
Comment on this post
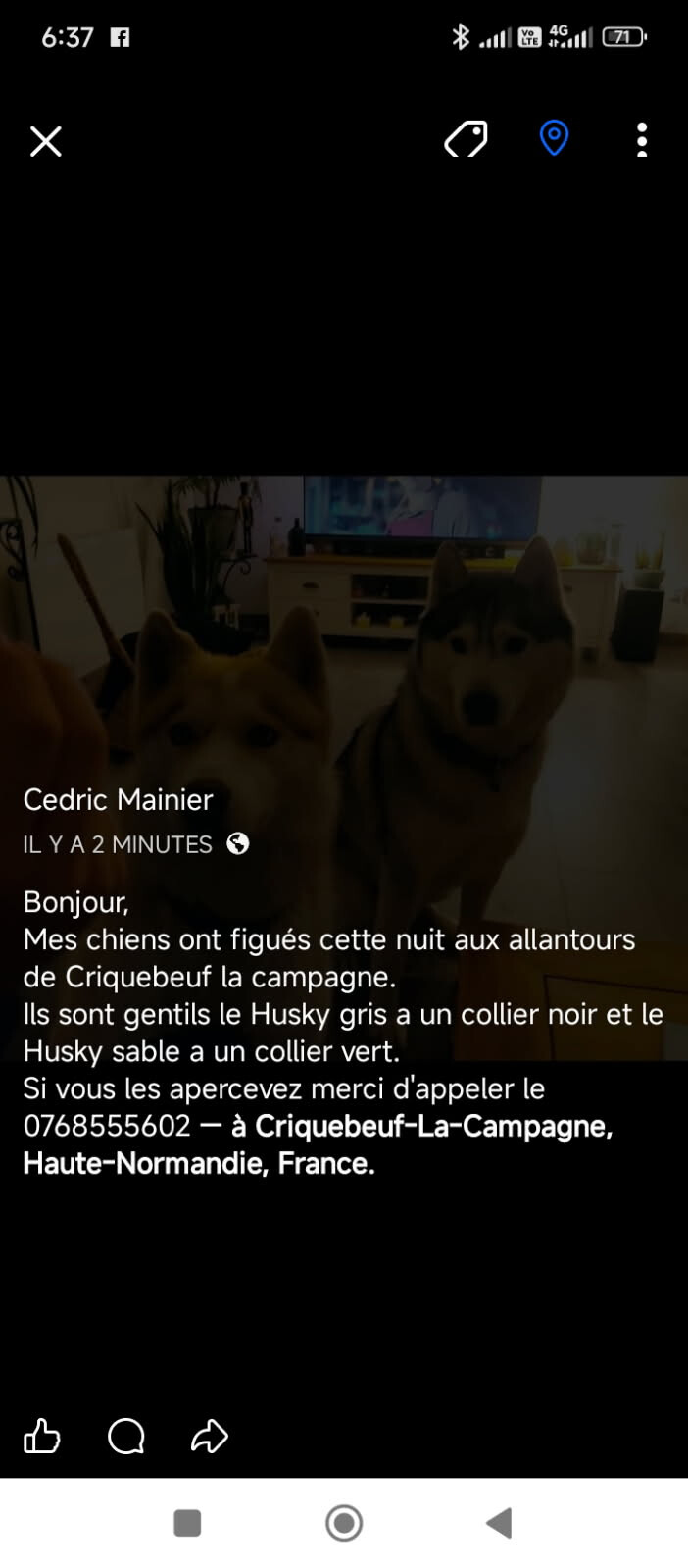[x=126, y=1437]
